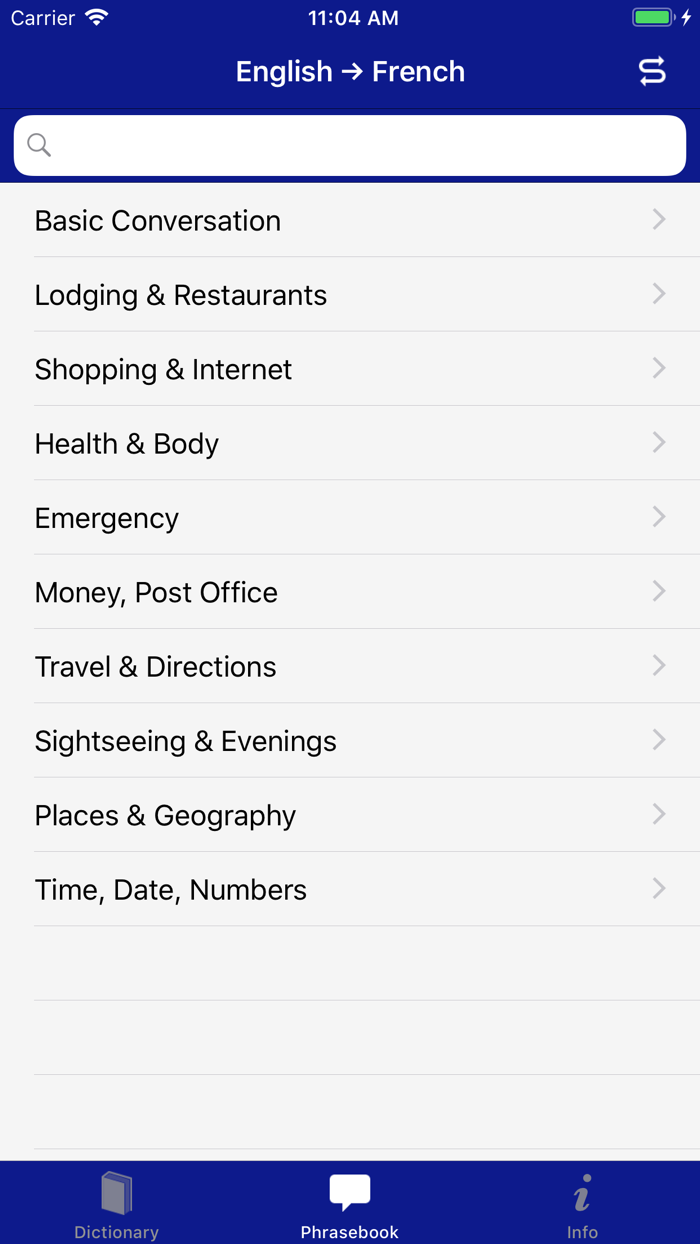
Task: Open Places & Geography category
Action: point(350,815)
